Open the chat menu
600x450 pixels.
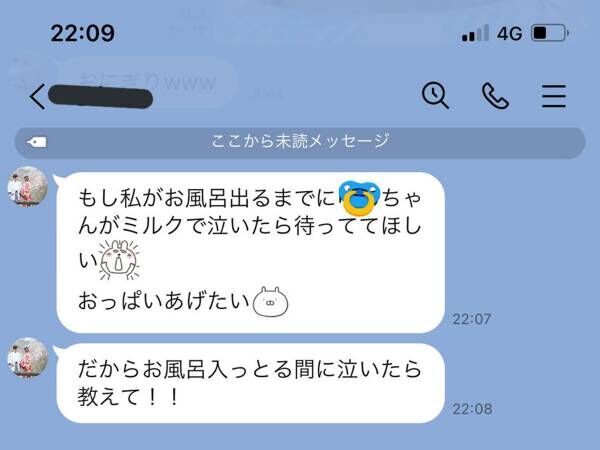click(x=553, y=95)
